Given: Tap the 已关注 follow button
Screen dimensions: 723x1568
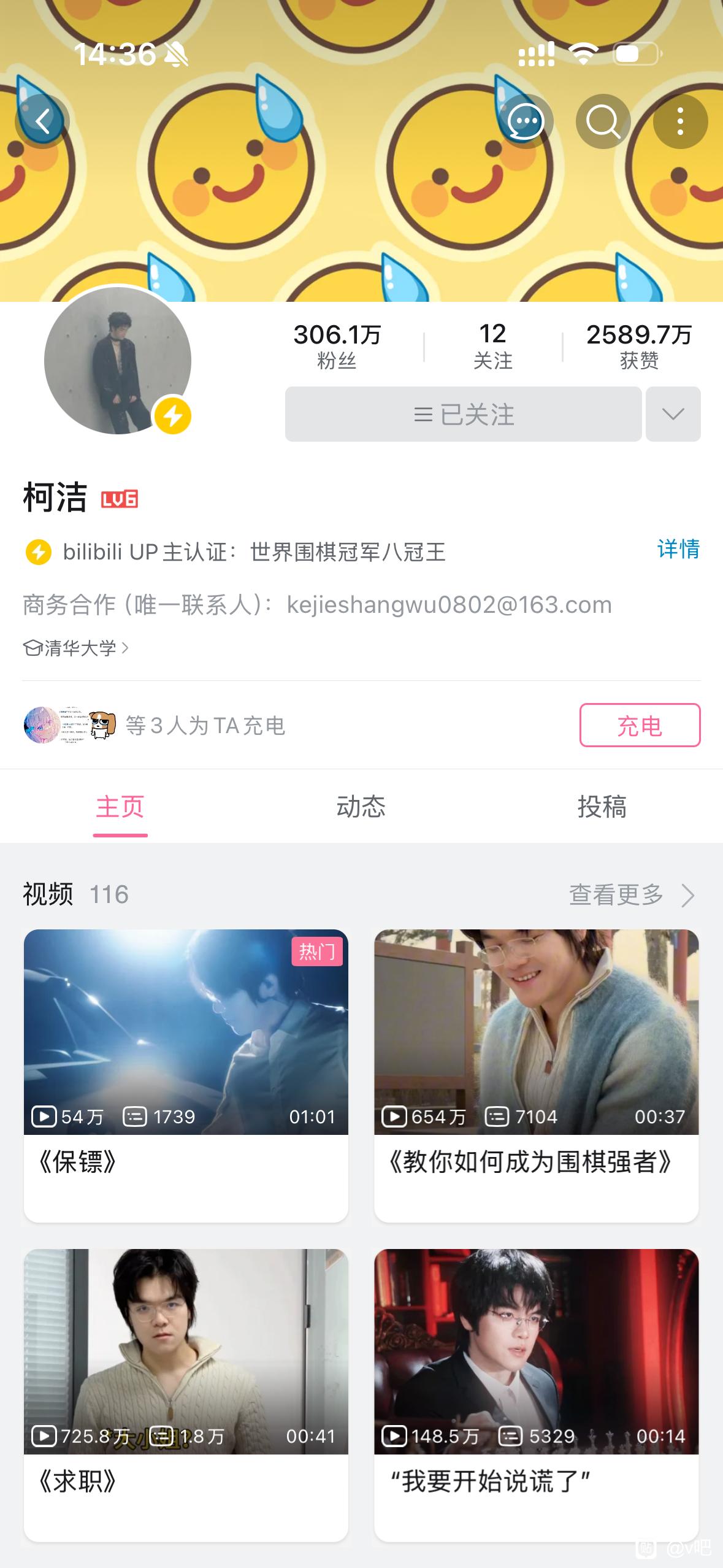Looking at the screenshot, I should (x=463, y=414).
